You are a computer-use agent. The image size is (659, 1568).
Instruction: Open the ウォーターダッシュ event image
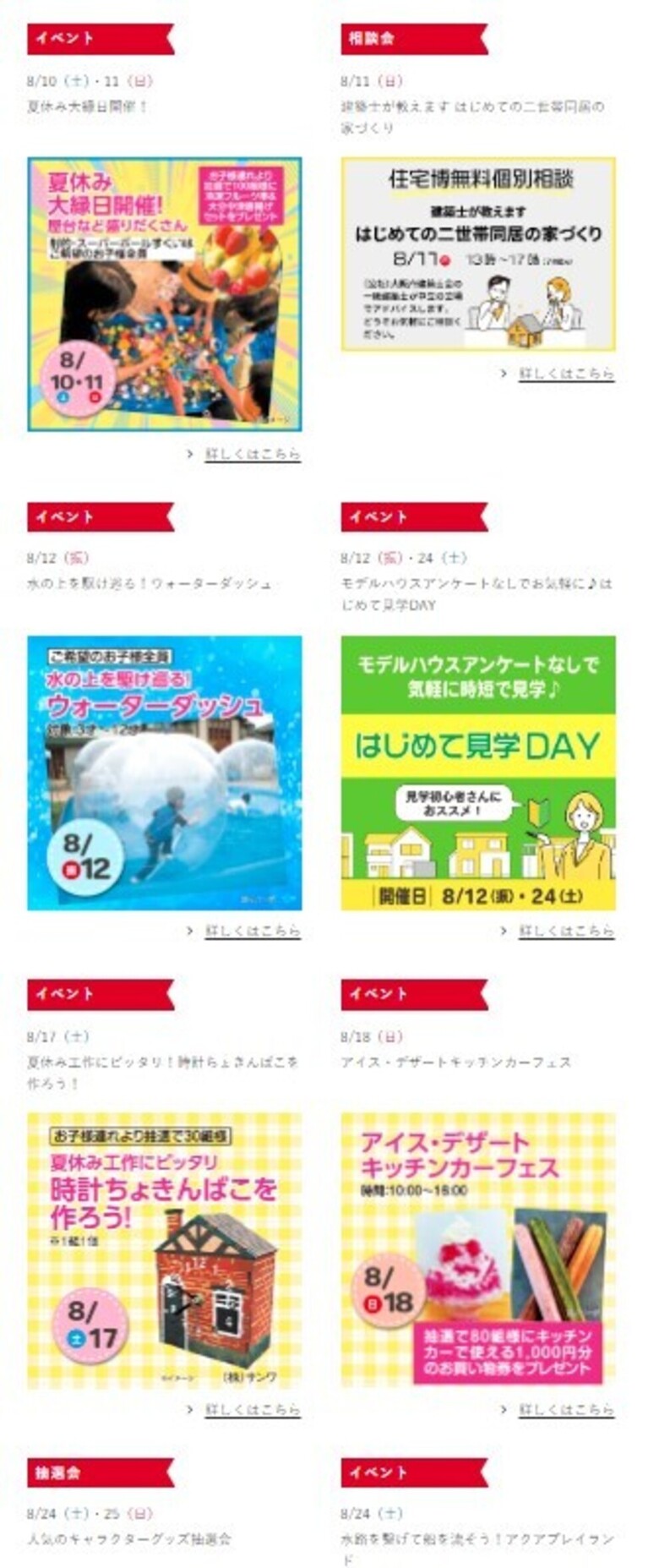(164, 772)
